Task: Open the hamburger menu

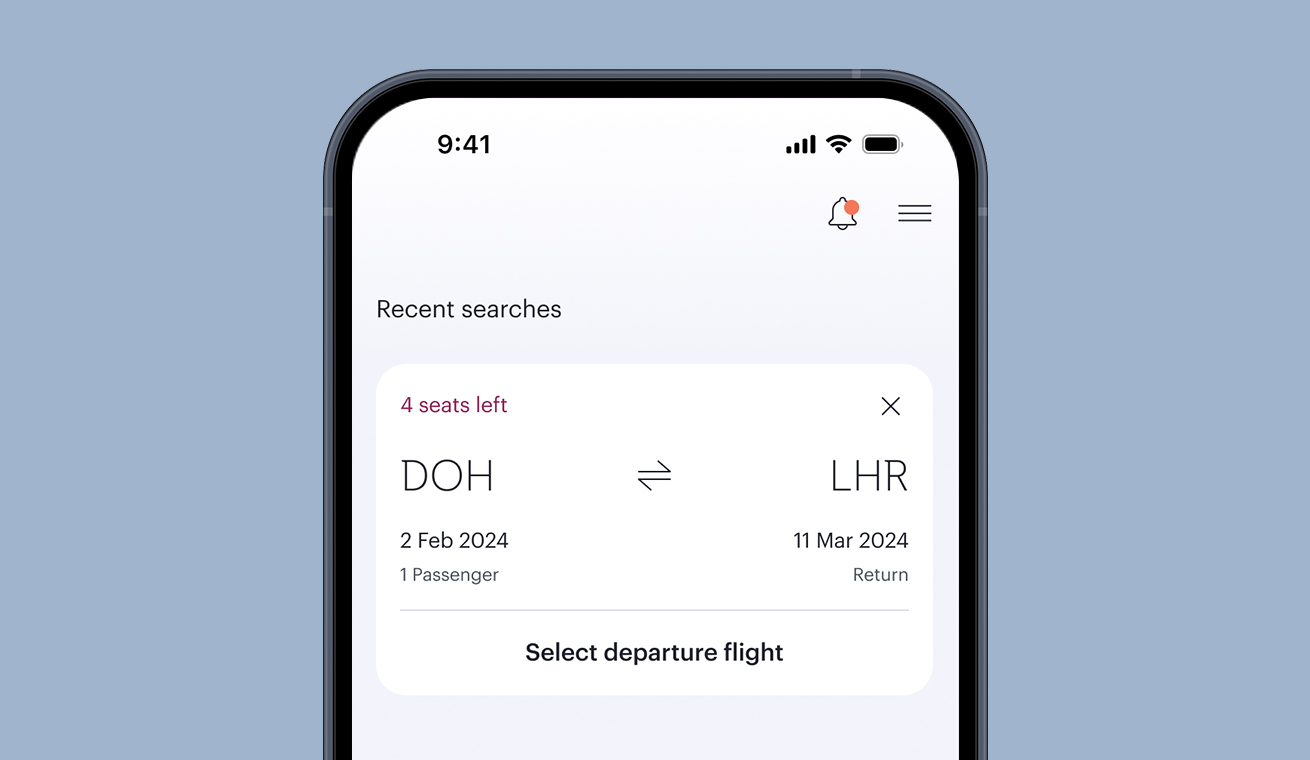Action: (x=914, y=213)
